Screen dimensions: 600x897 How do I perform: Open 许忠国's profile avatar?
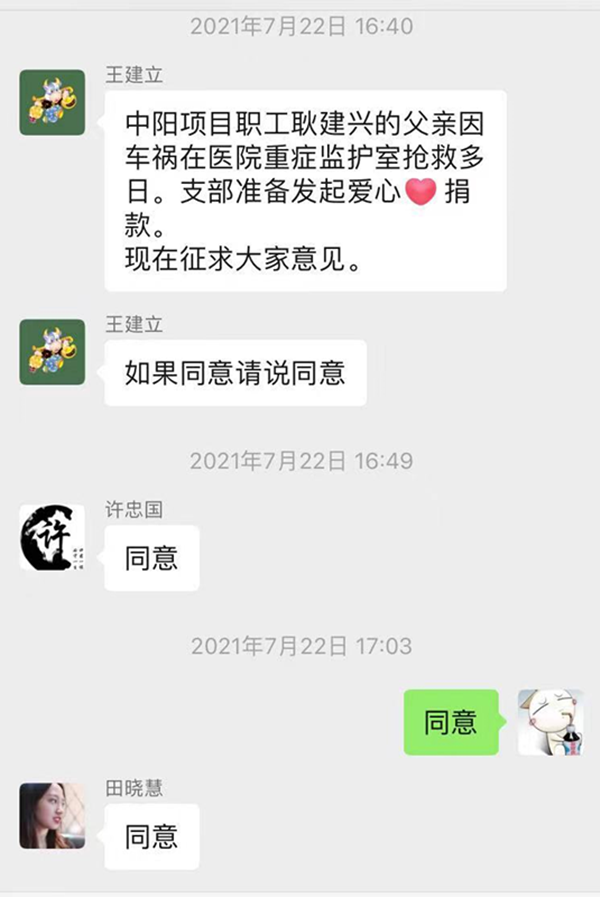click(x=52, y=537)
